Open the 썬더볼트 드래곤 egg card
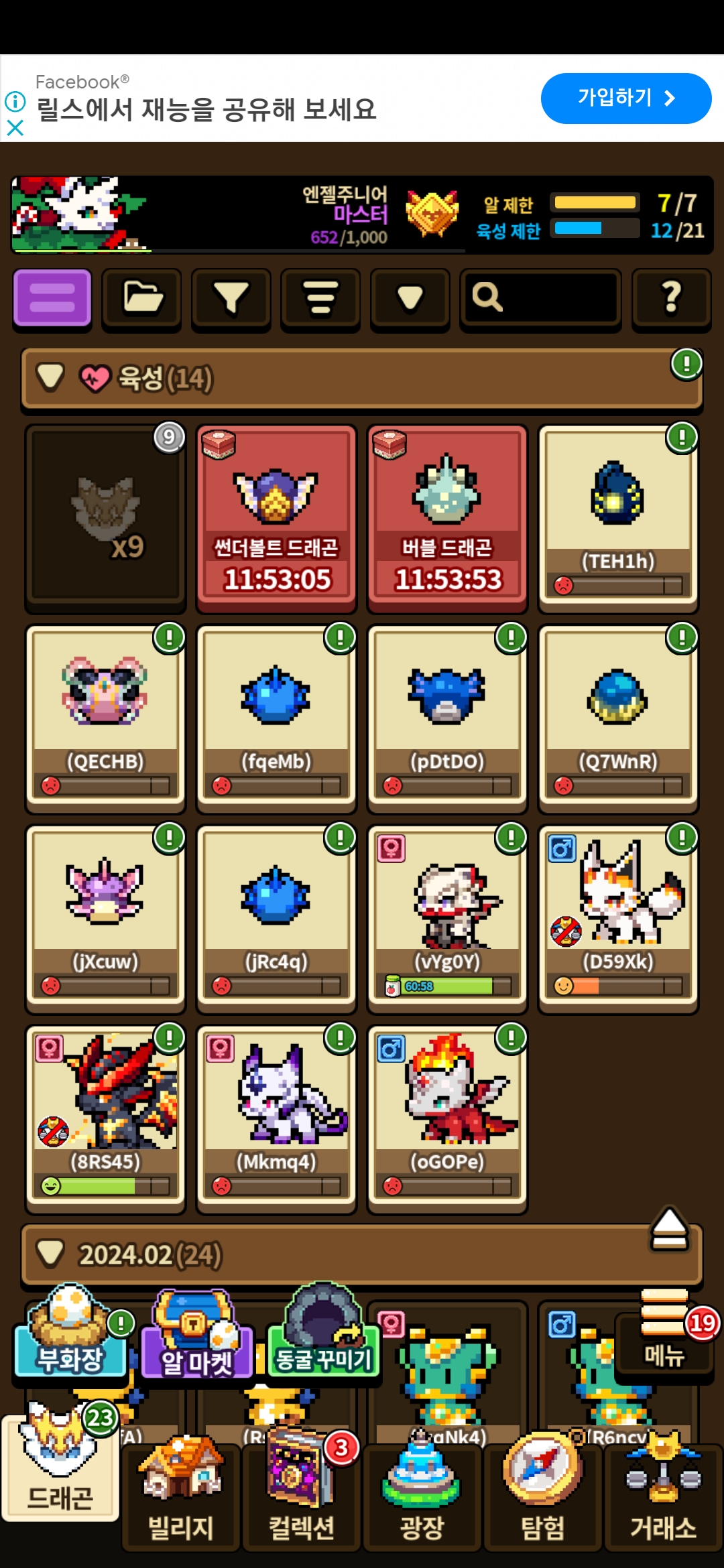 [276, 519]
